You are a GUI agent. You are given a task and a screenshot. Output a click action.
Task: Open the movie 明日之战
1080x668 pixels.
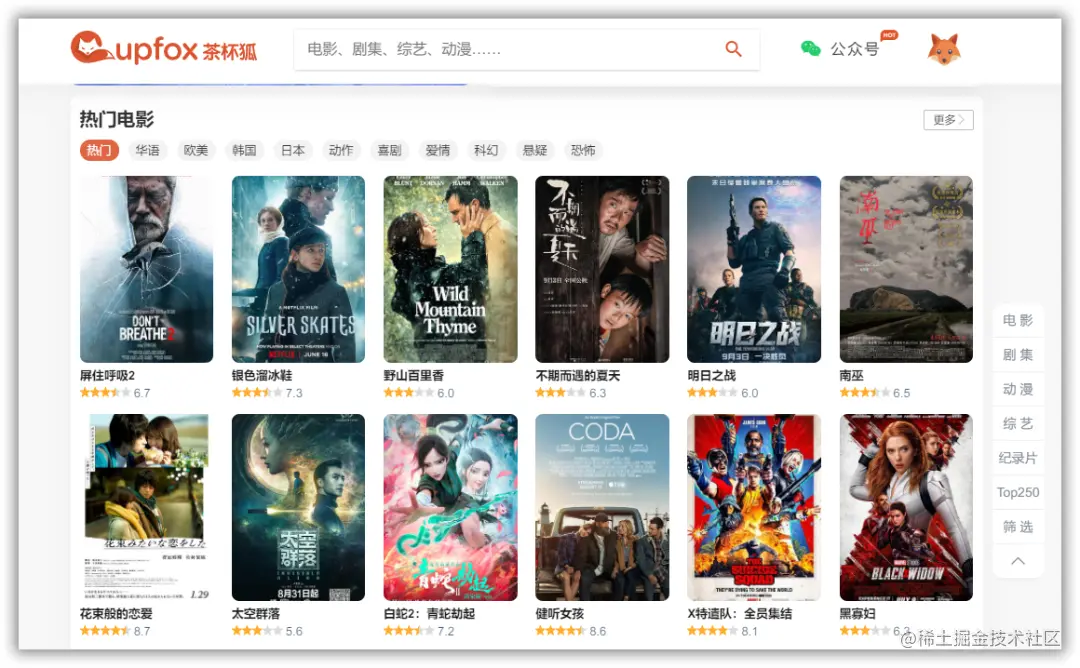click(753, 269)
